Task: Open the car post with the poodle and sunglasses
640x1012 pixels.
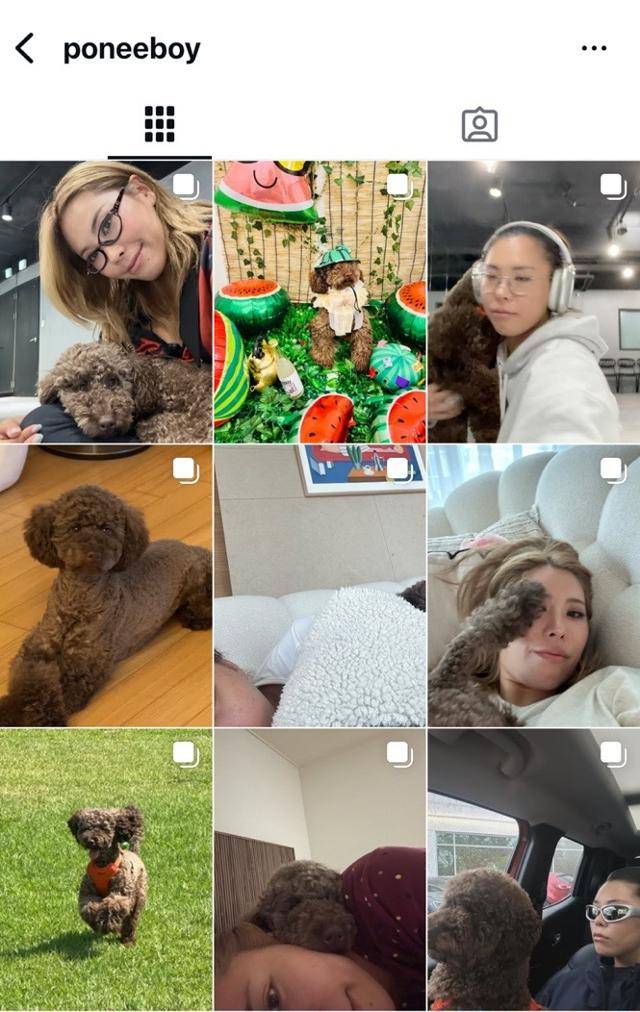Action: [534, 870]
